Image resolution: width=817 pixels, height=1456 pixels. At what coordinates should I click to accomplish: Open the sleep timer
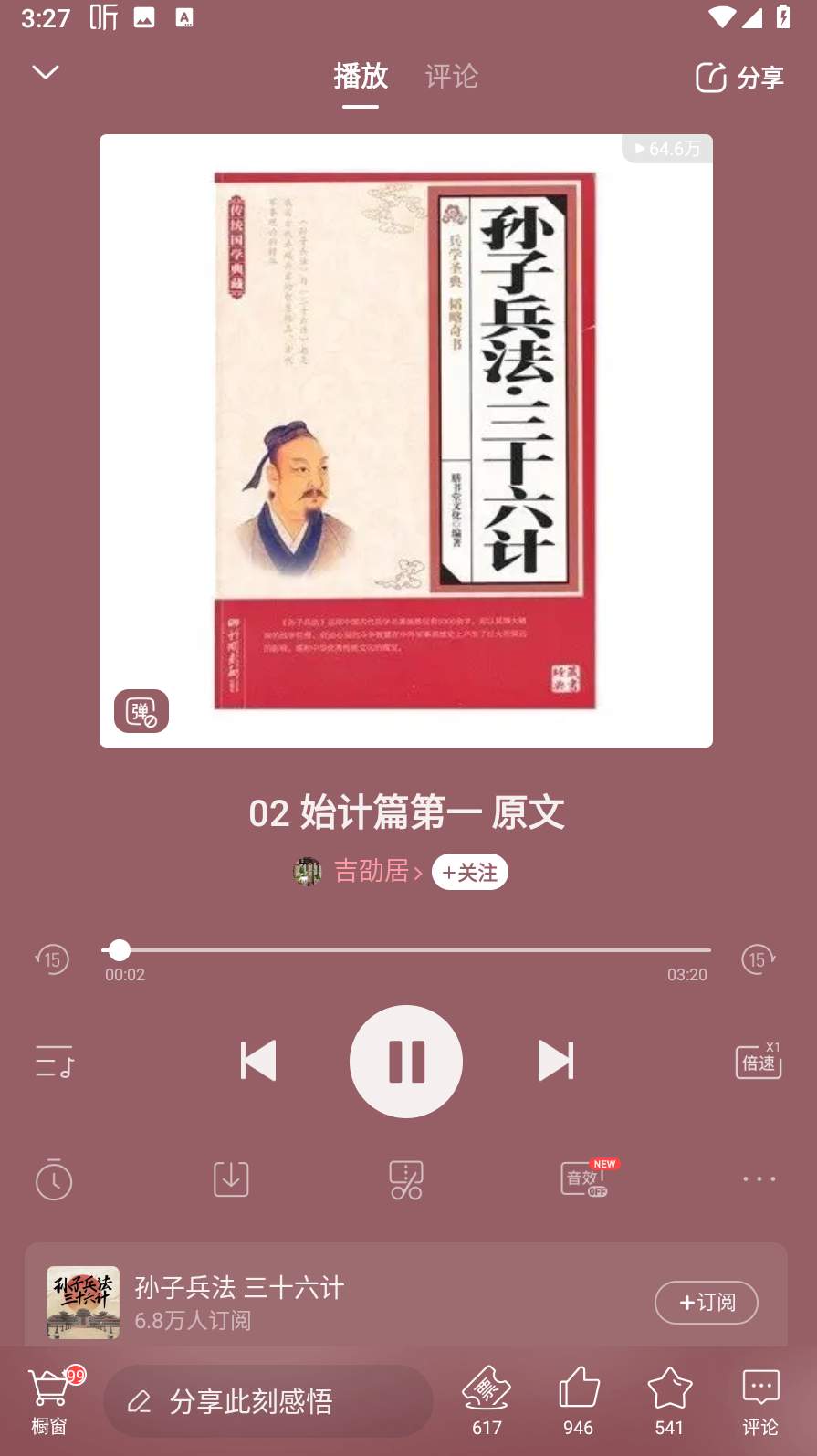coord(53,1178)
